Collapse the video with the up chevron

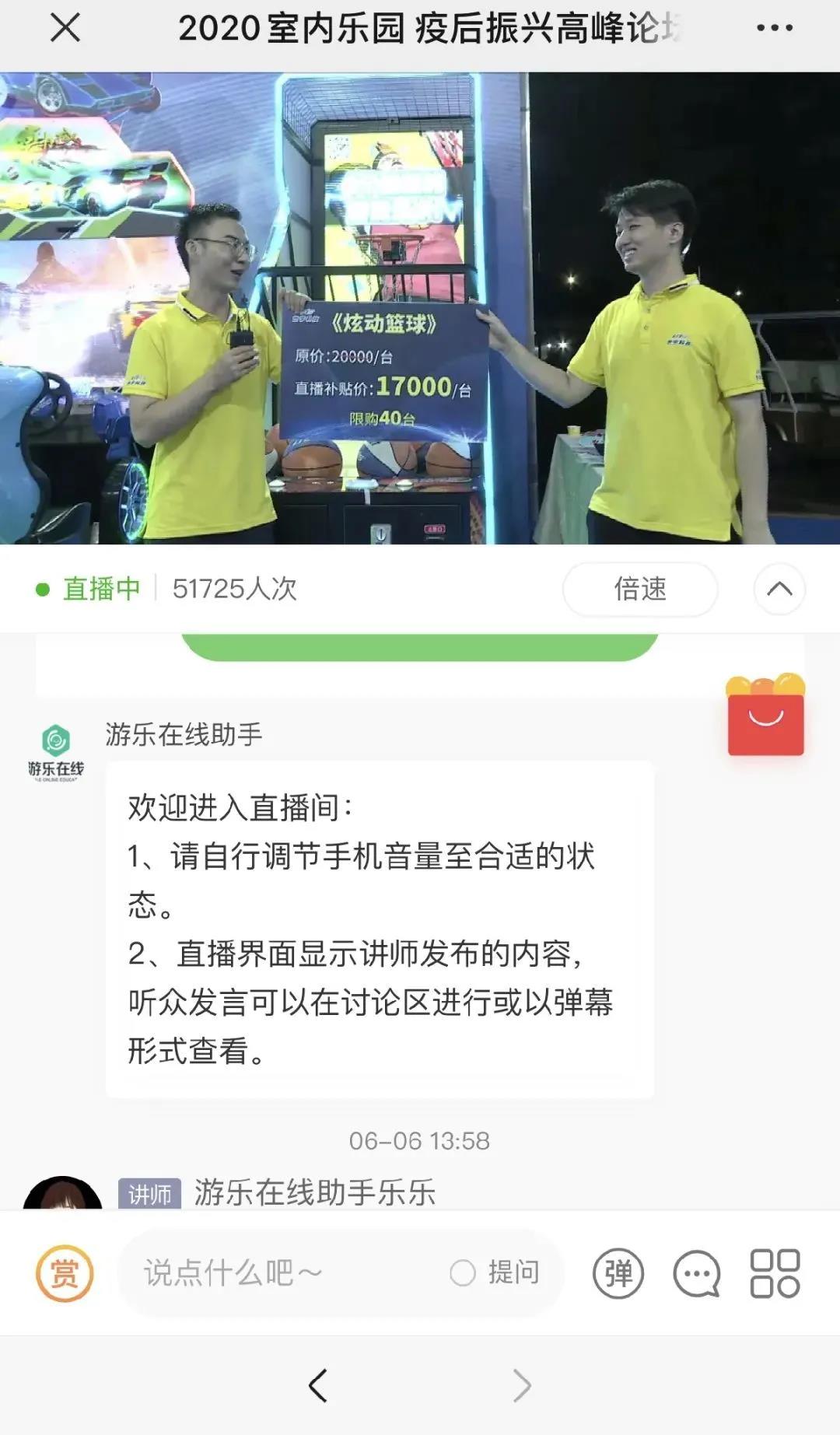pos(779,589)
